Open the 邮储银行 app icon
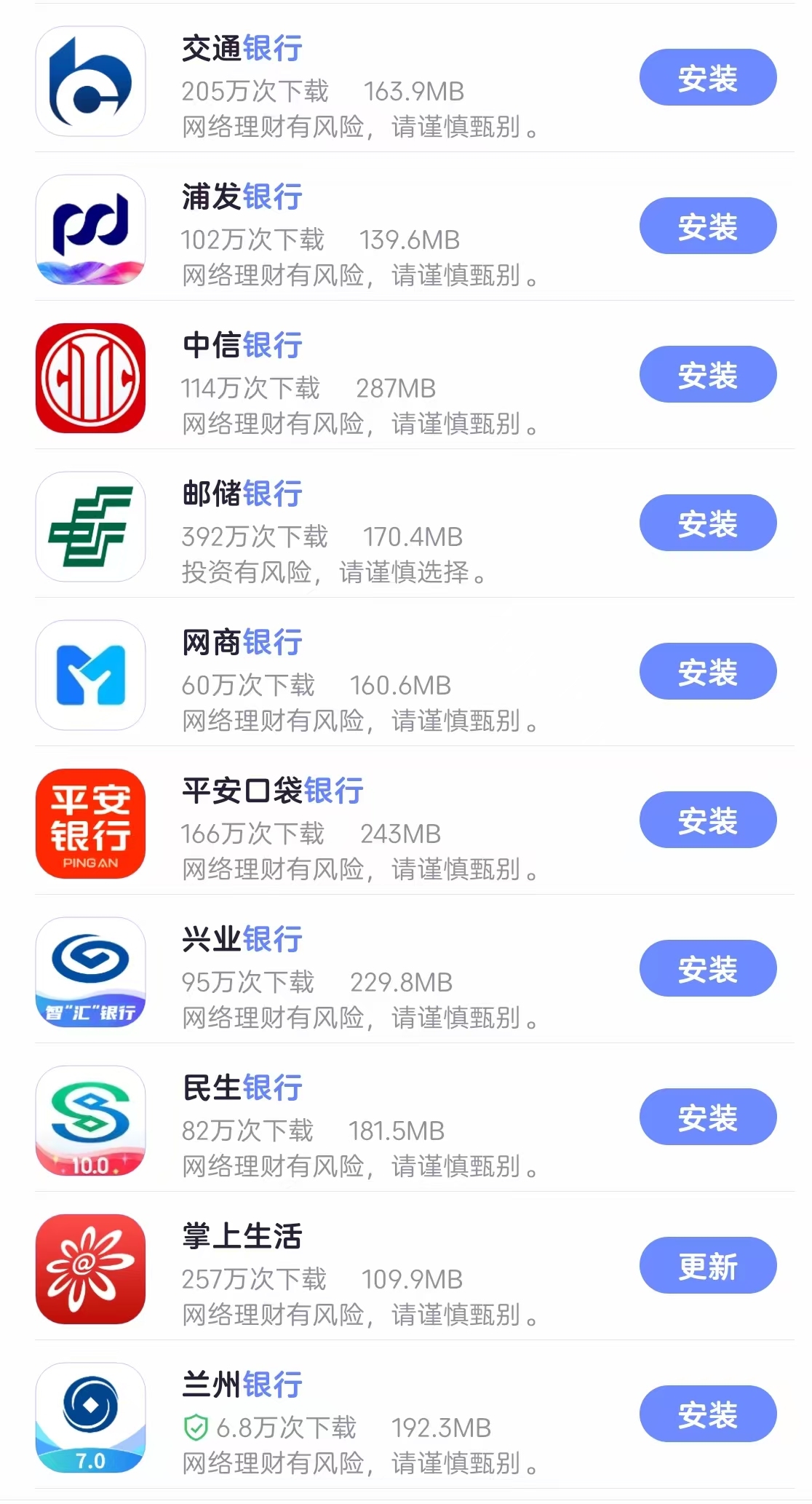The height and width of the screenshot is (1504, 812). click(x=90, y=527)
